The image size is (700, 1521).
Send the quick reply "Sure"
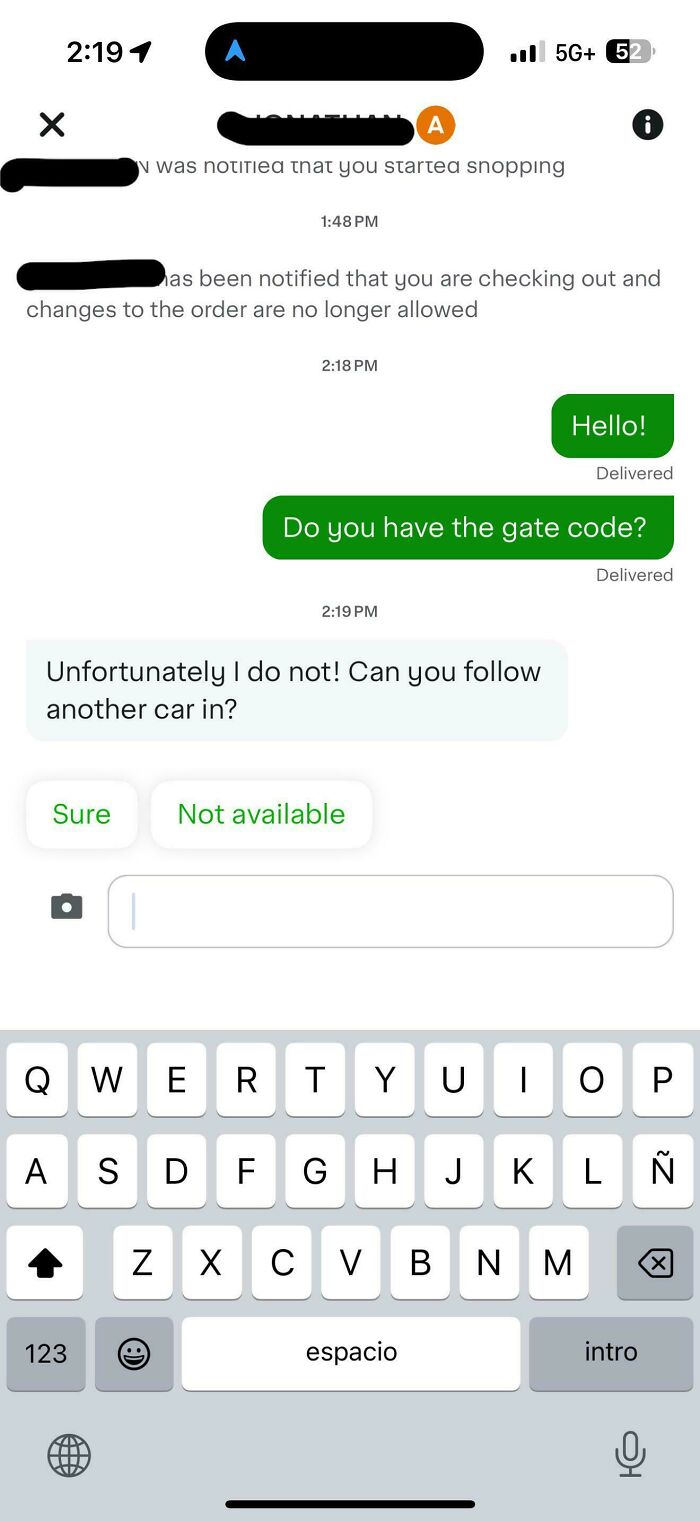82,814
